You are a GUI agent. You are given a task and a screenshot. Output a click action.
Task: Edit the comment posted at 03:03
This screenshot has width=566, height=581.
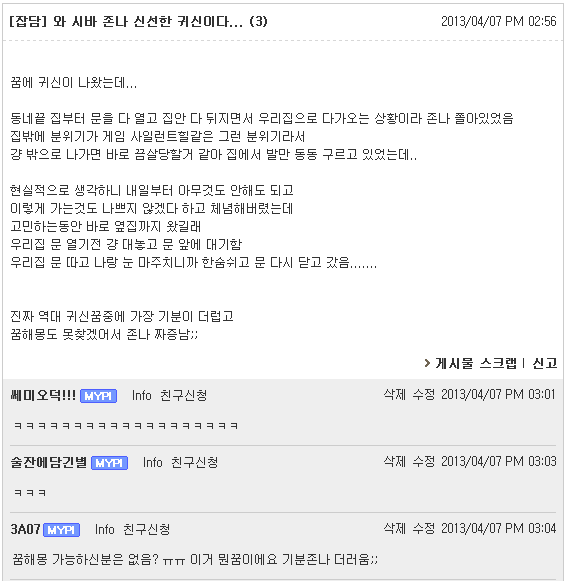coord(423,461)
